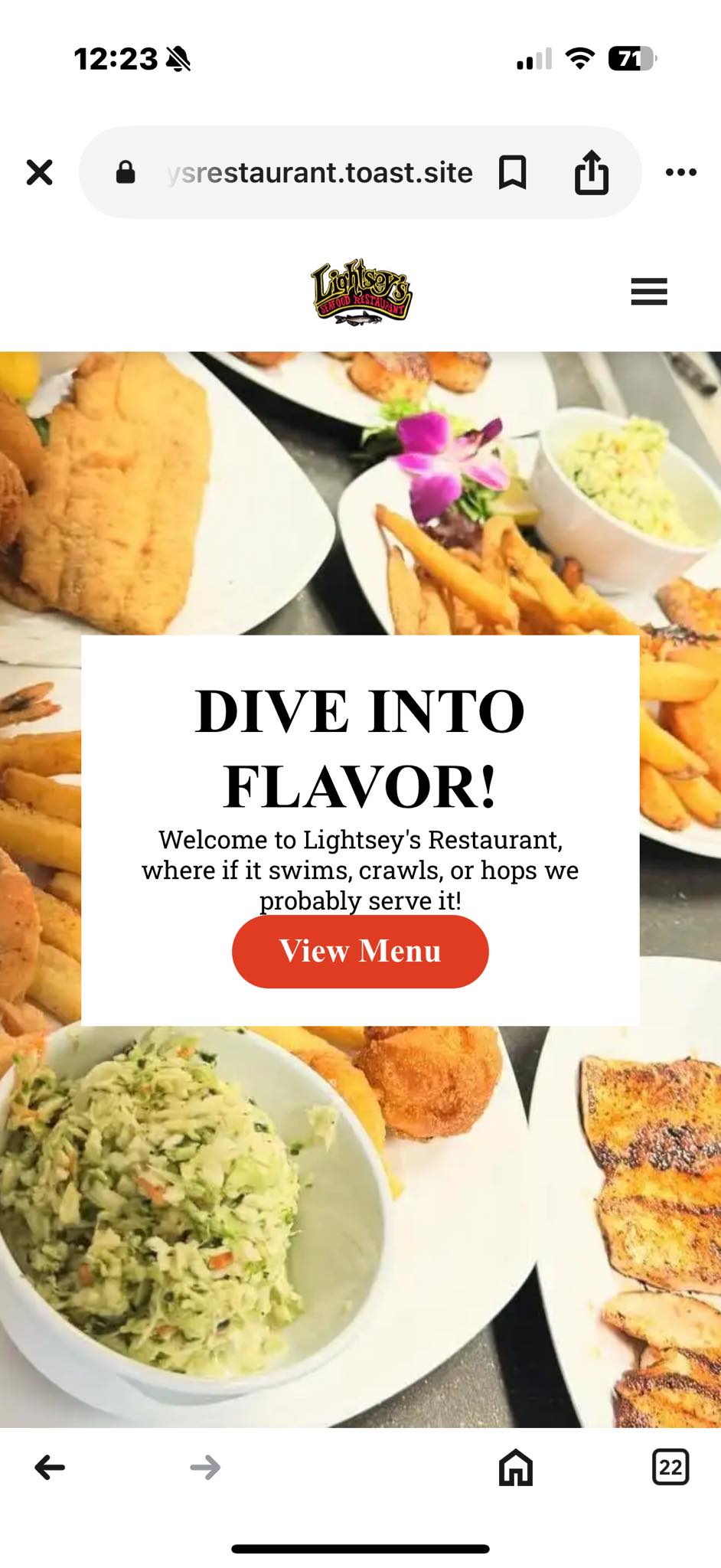The width and height of the screenshot is (721, 1568).
Task: Tap the Lightsey's logo to go home
Action: (x=360, y=292)
